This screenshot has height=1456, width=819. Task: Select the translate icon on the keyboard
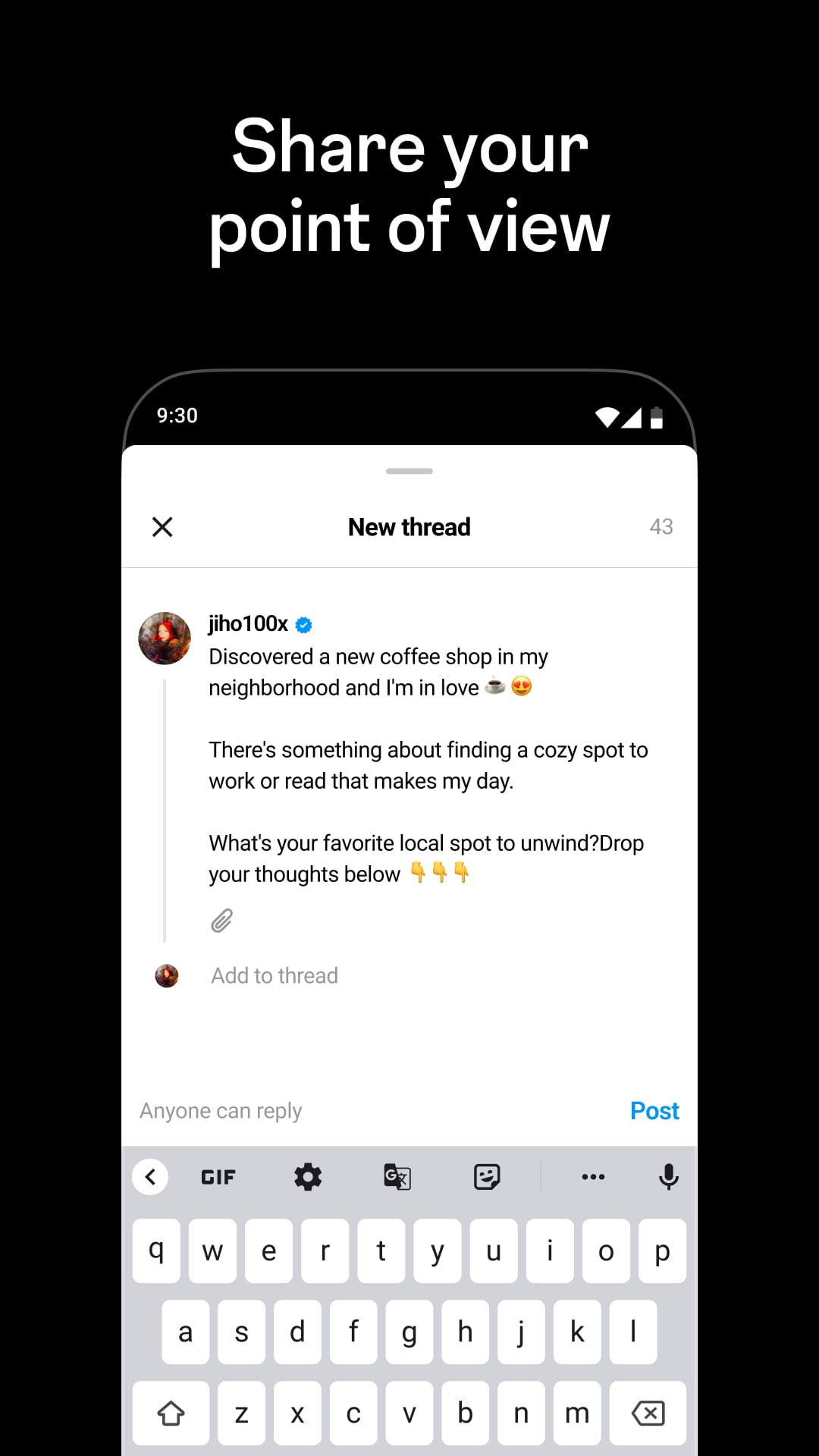[x=396, y=1176]
